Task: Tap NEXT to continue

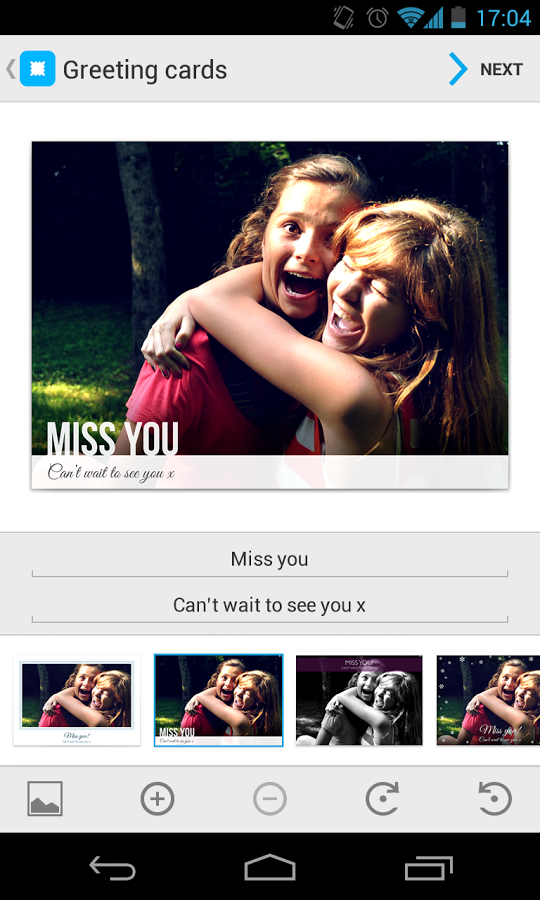Action: pos(487,69)
